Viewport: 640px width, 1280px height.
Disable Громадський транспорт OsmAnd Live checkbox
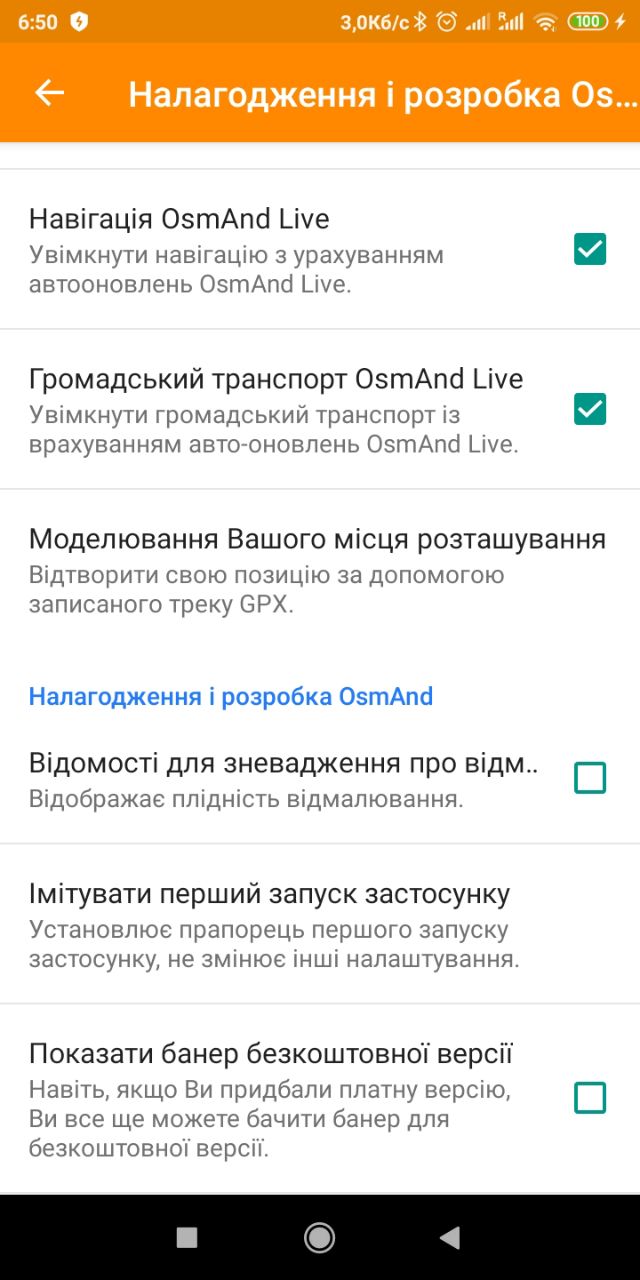(590, 409)
